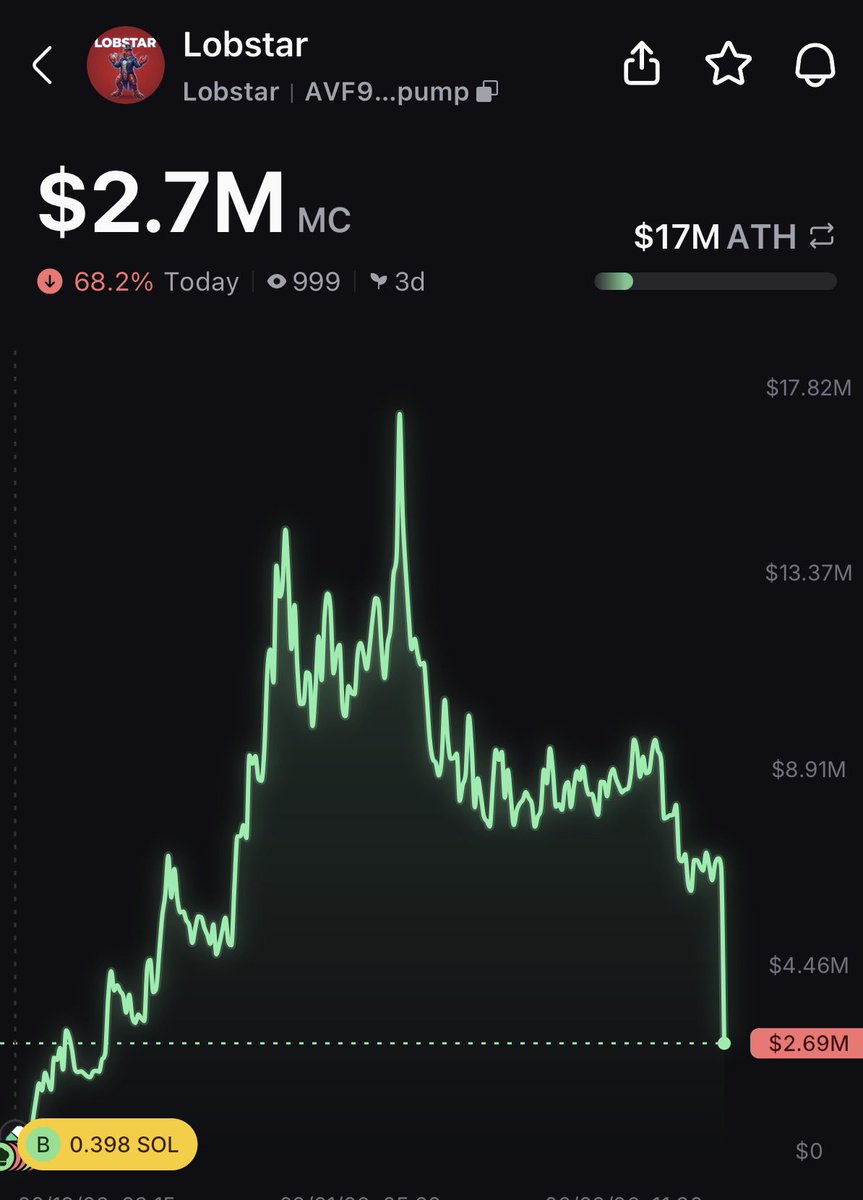Add Lobstar to favorites with star
Image resolution: width=863 pixels, height=1200 pixels.
tap(728, 66)
